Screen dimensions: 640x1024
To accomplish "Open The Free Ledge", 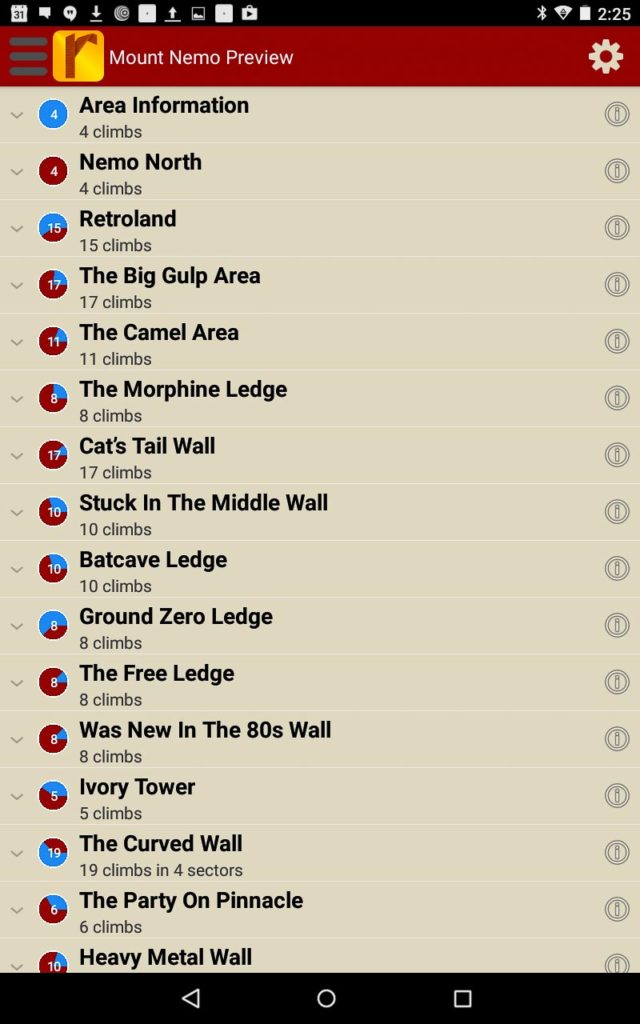I will (300, 683).
